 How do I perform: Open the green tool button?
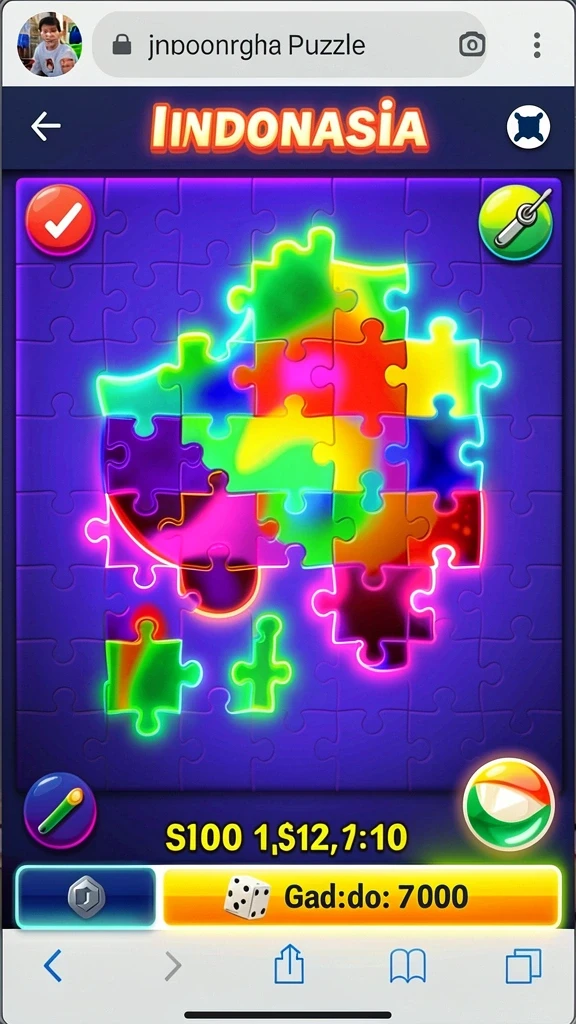click(516, 222)
